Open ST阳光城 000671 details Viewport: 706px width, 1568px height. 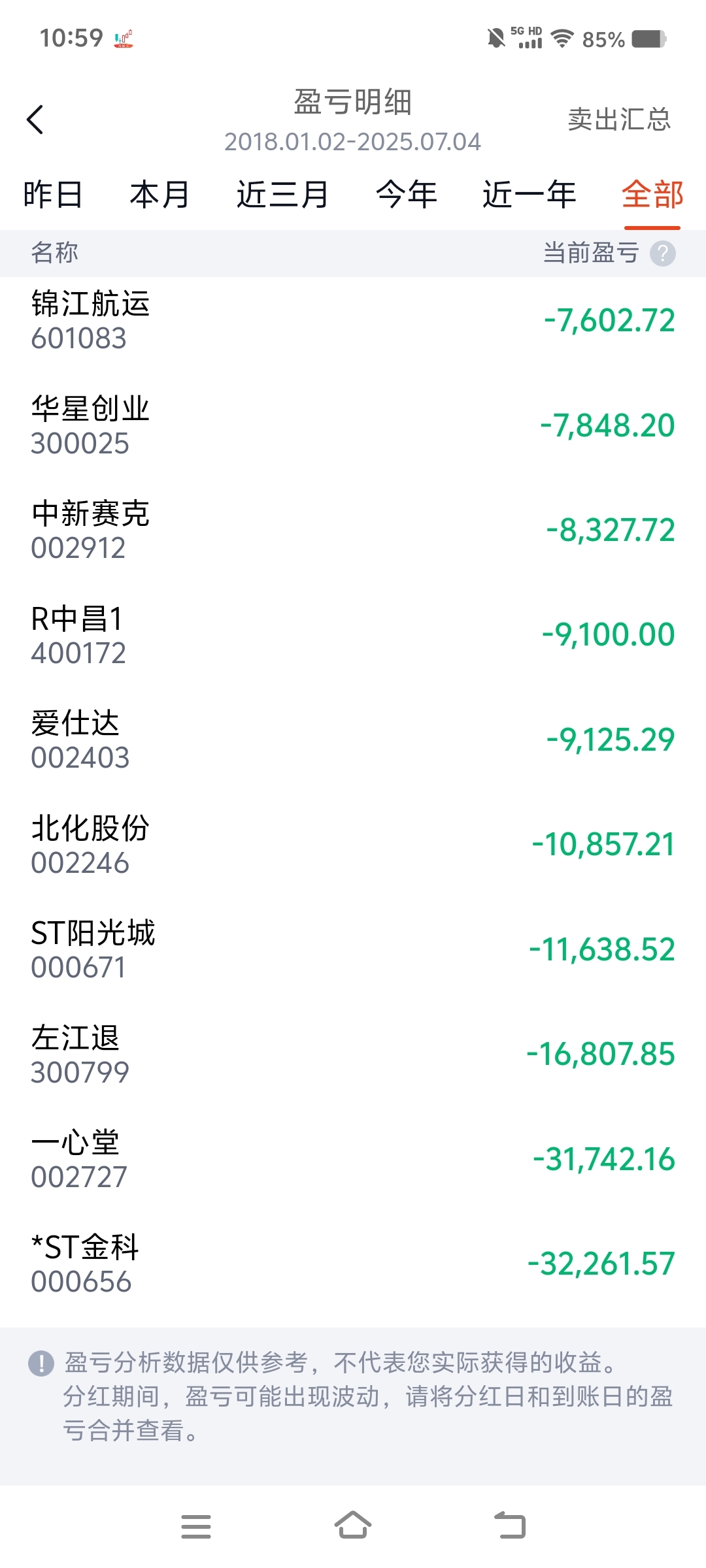353,950
